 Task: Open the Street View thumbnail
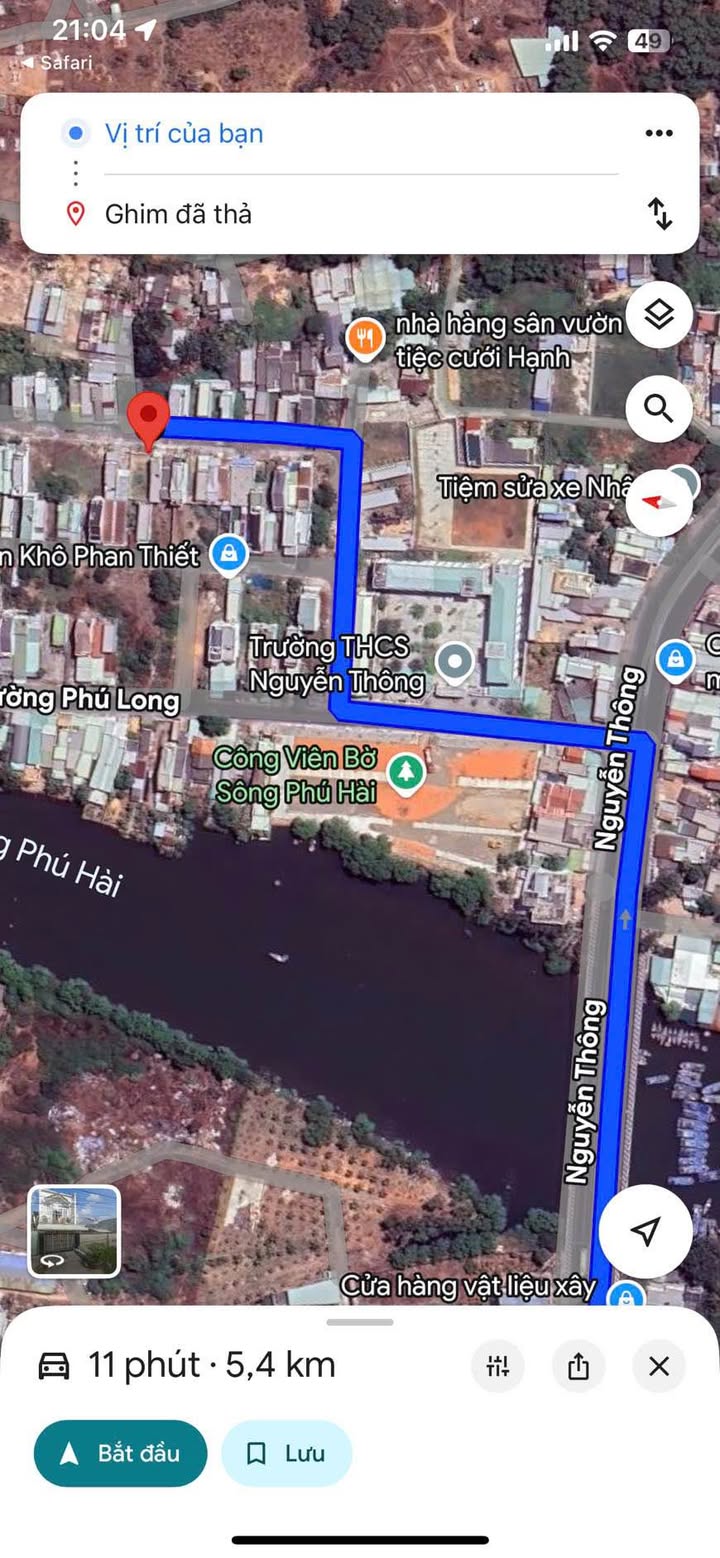point(74,1231)
